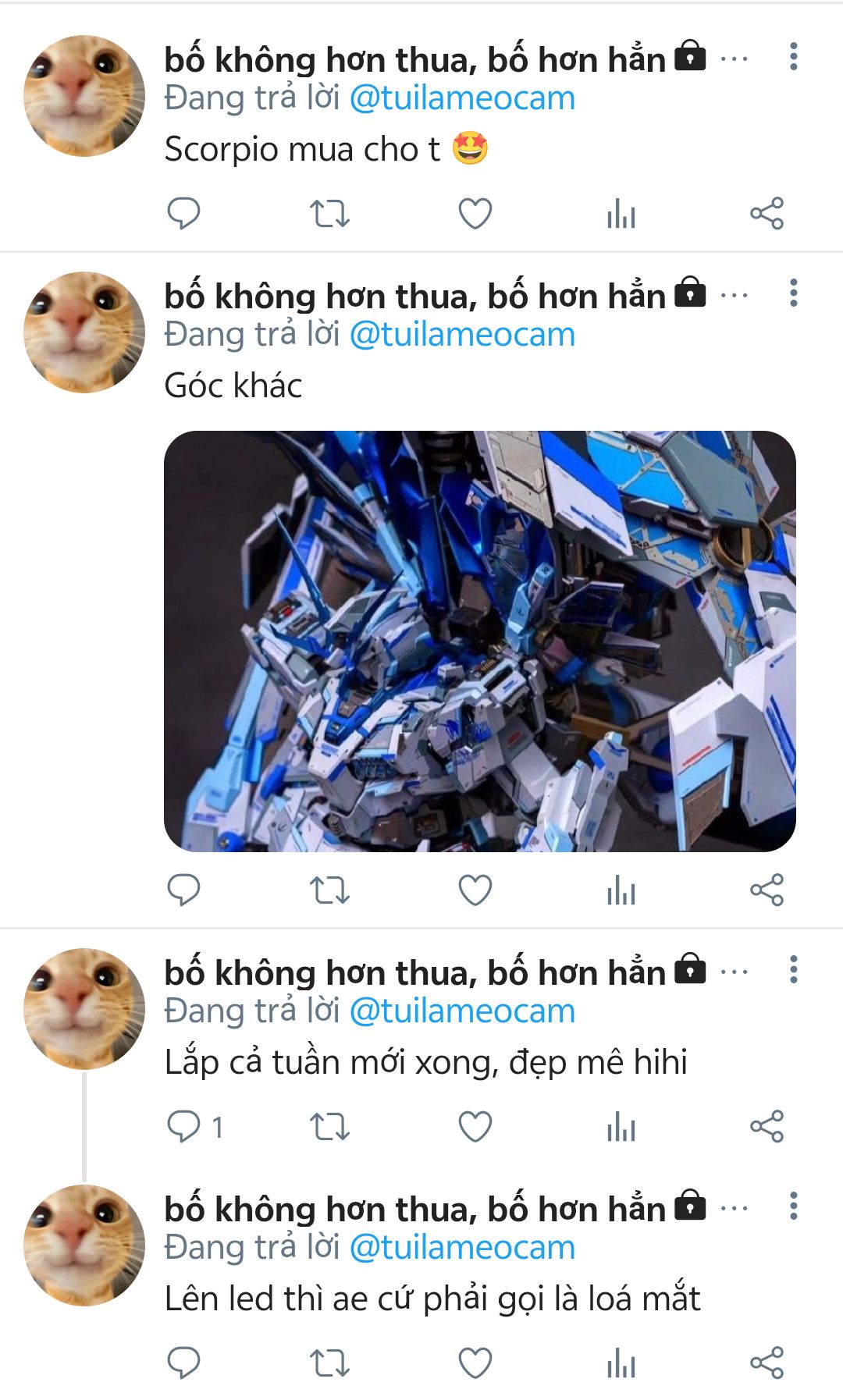843x1400 pixels.
Task: Retweet the 'Góc khác' photo tweet
Action: pyautogui.click(x=329, y=890)
